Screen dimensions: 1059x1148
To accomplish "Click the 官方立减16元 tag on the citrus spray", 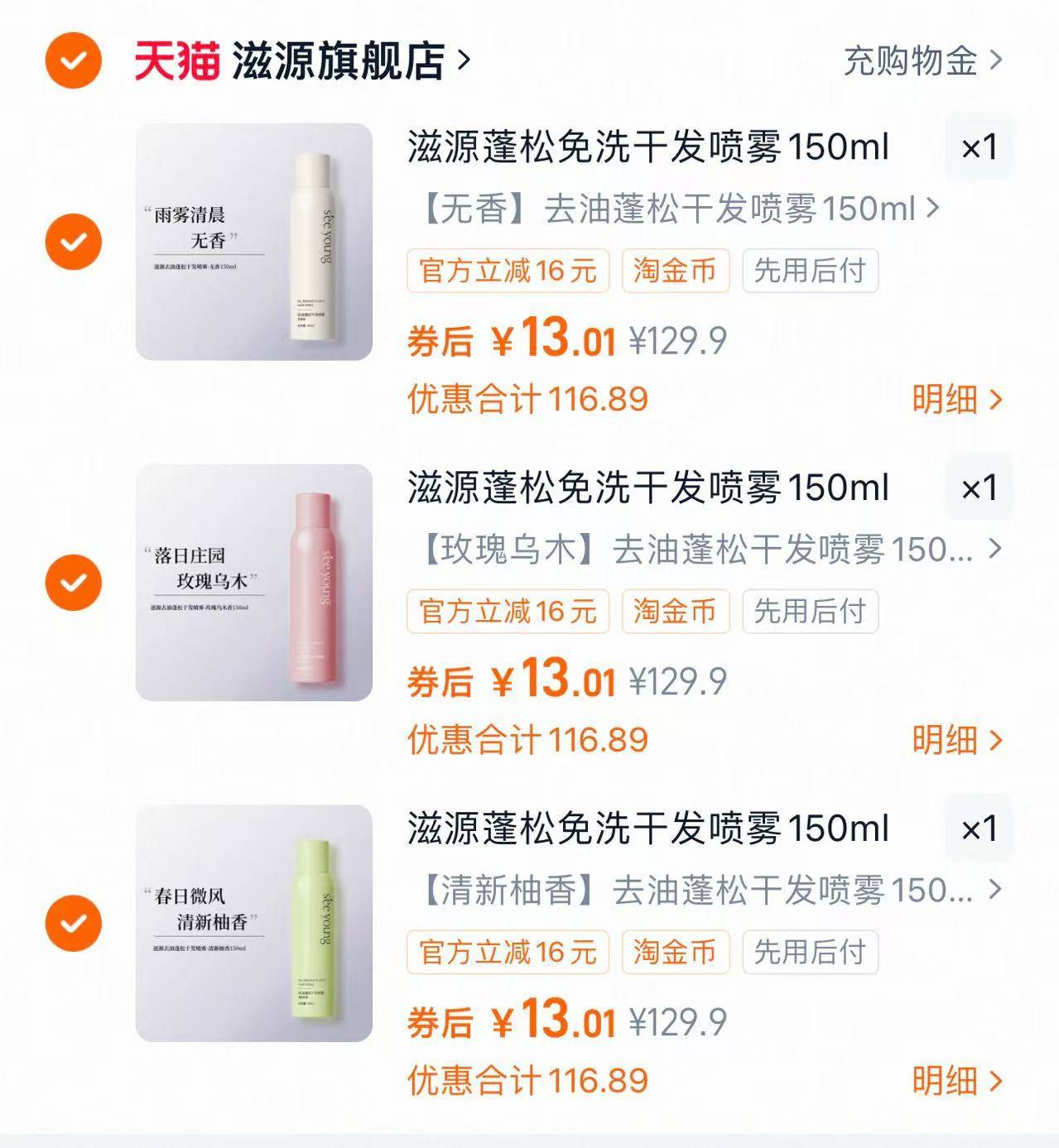I will (x=508, y=953).
